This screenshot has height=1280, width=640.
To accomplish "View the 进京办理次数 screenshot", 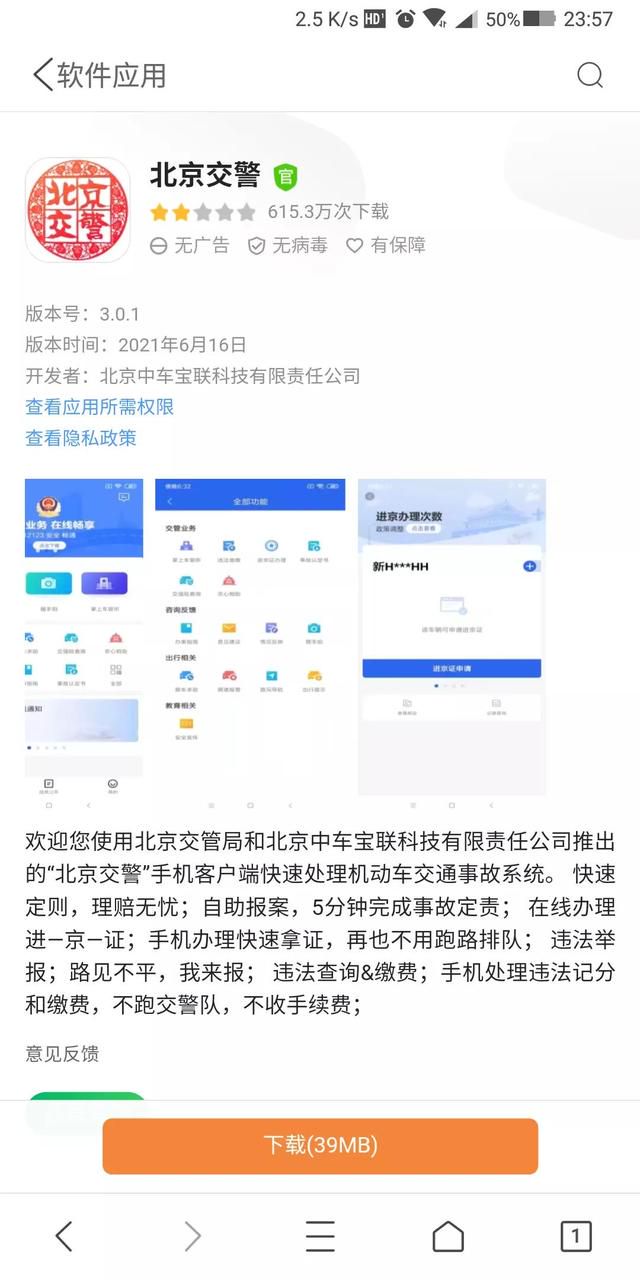I will [x=452, y=638].
